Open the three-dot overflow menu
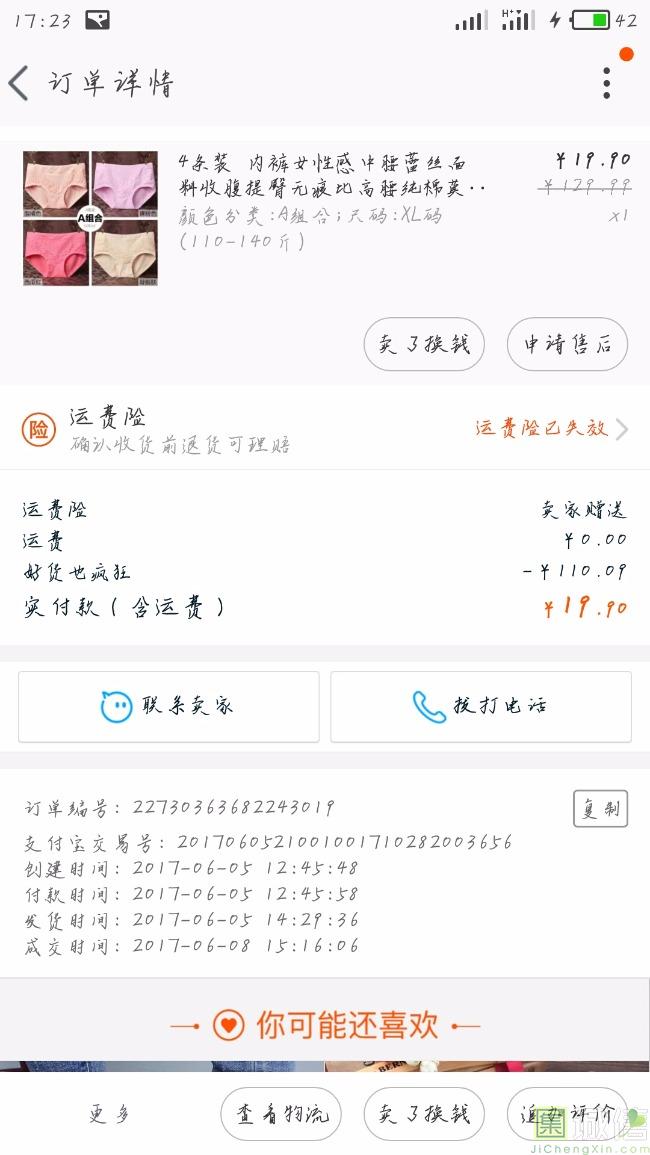This screenshot has width=650, height=1155. (x=606, y=83)
